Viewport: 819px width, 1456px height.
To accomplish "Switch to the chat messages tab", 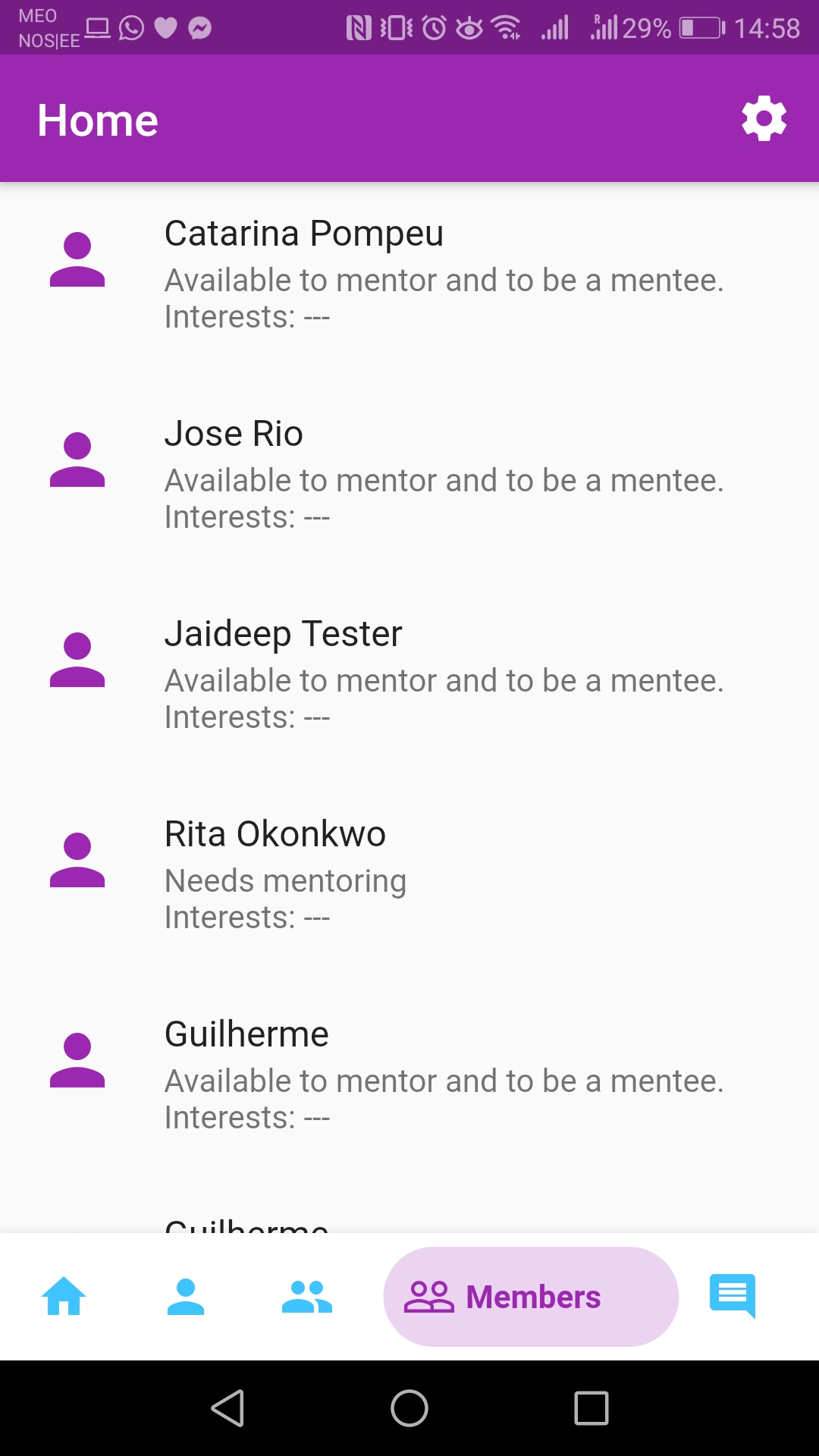I will [733, 1296].
